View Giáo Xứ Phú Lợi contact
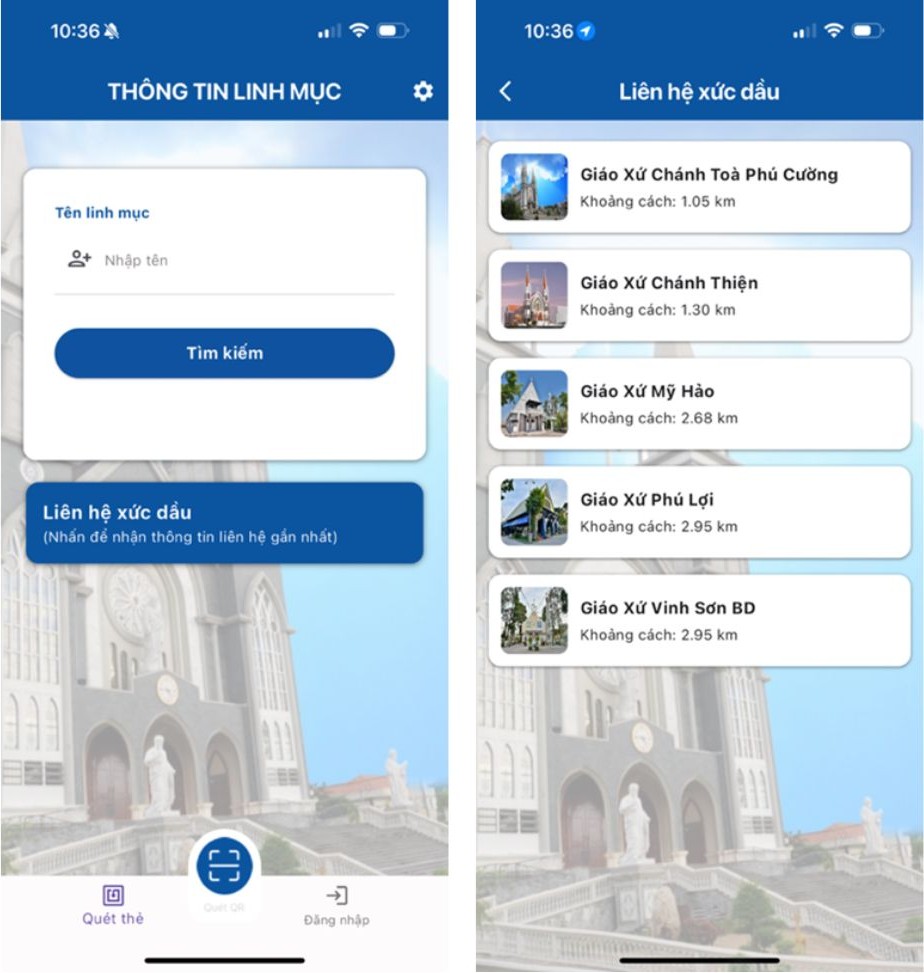The image size is (924, 973). coord(699,512)
